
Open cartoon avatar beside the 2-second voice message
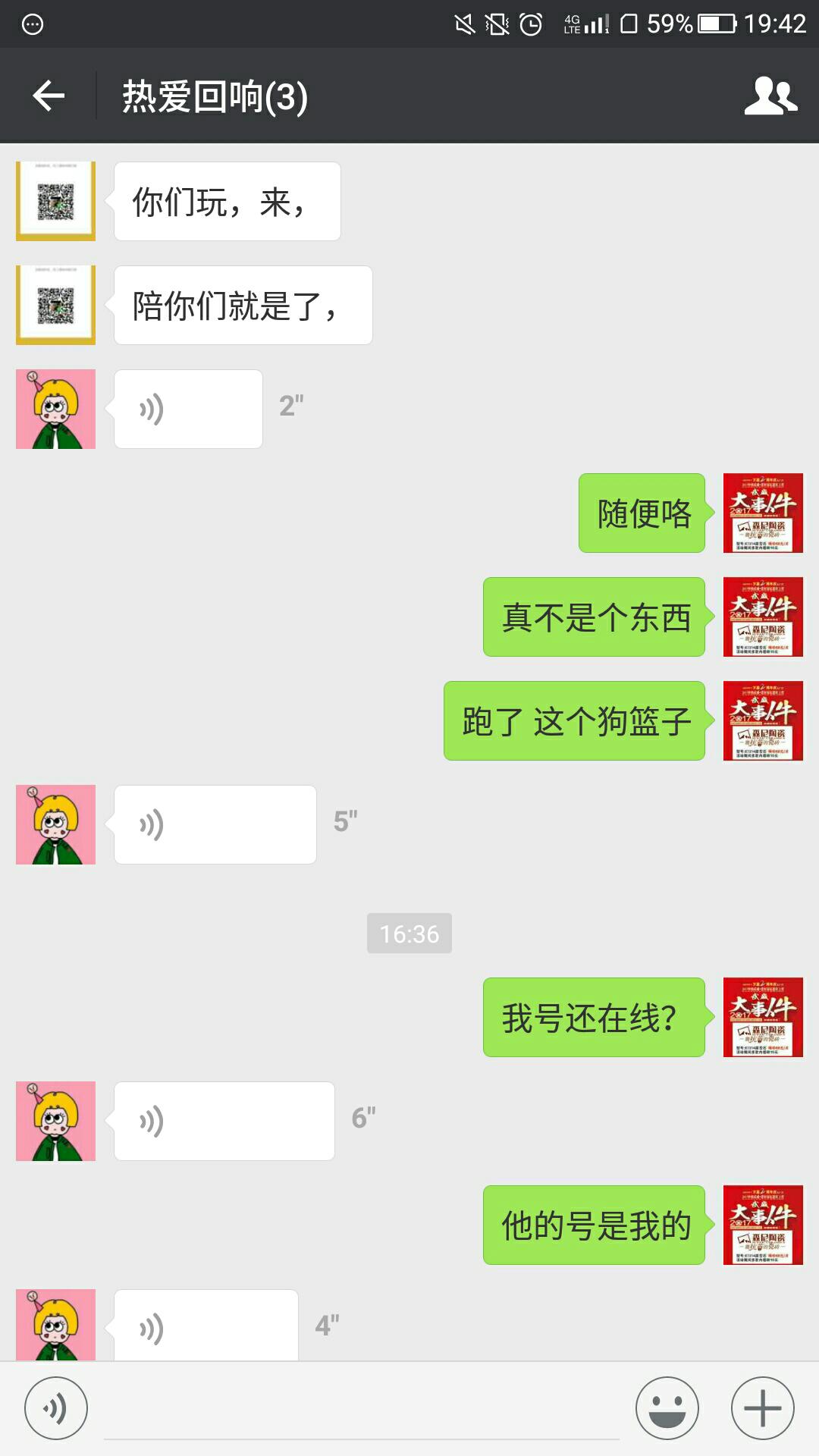tap(55, 409)
